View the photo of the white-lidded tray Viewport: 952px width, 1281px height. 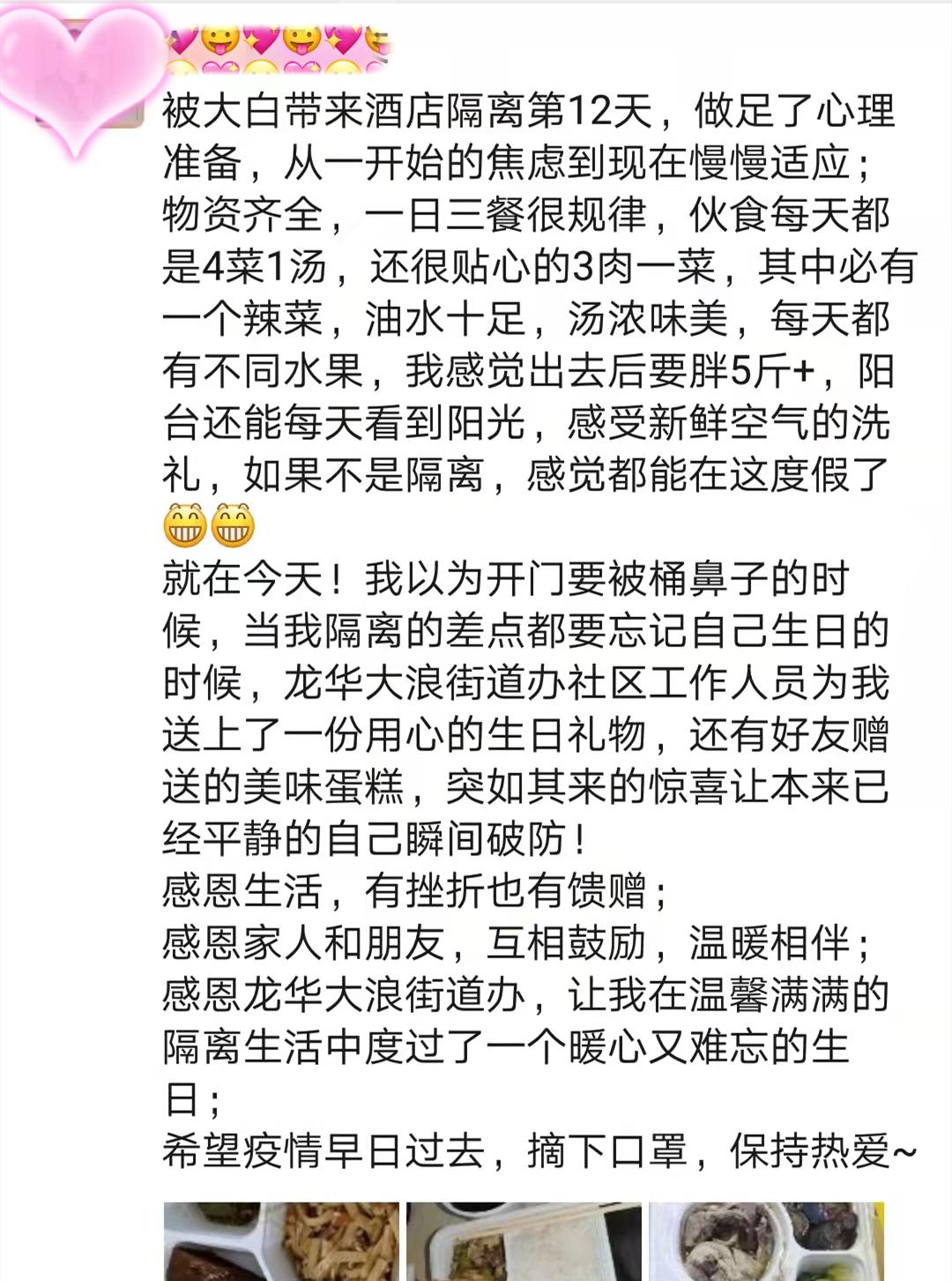[524, 1241]
